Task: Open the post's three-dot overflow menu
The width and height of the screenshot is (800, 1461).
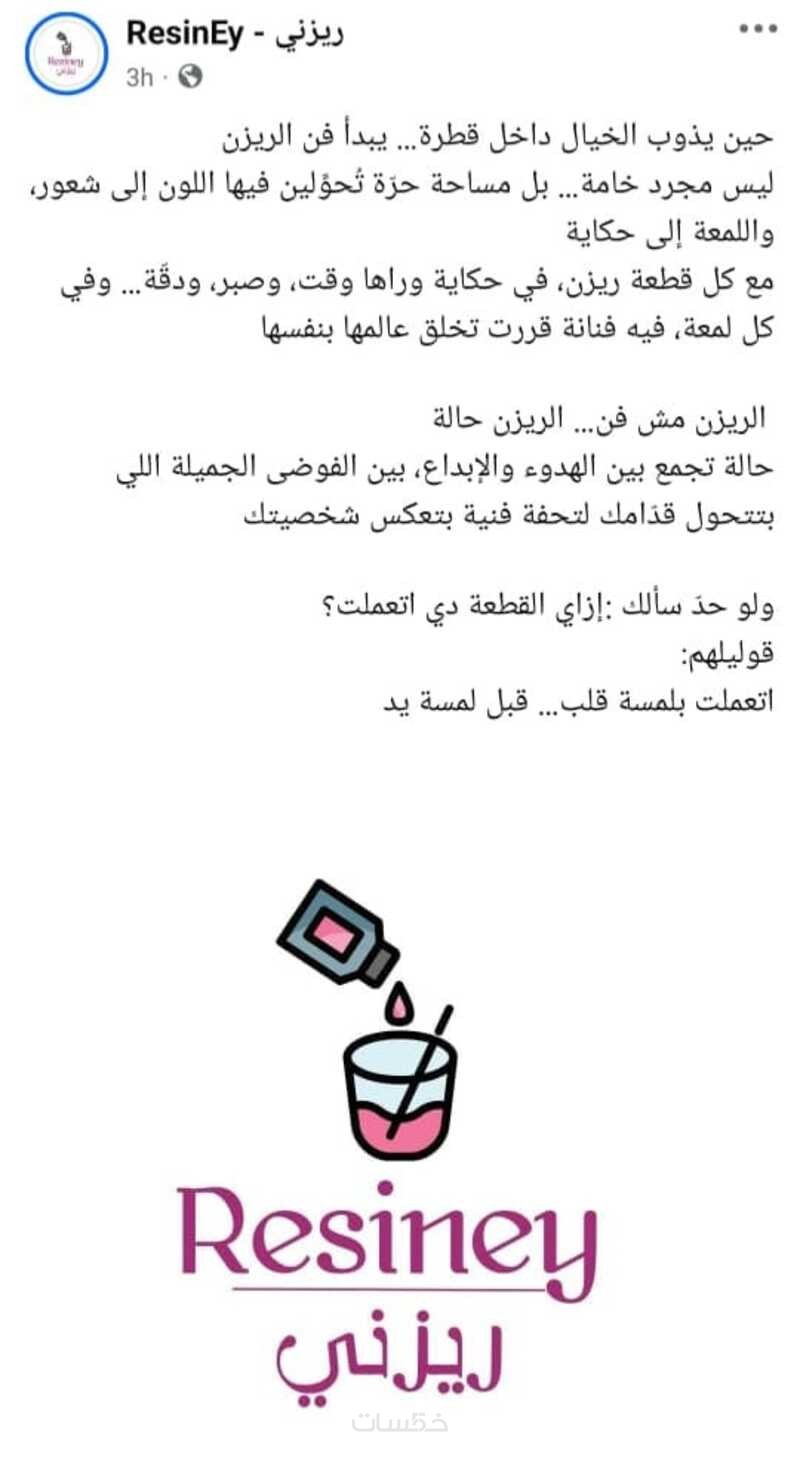Action: coord(758,30)
